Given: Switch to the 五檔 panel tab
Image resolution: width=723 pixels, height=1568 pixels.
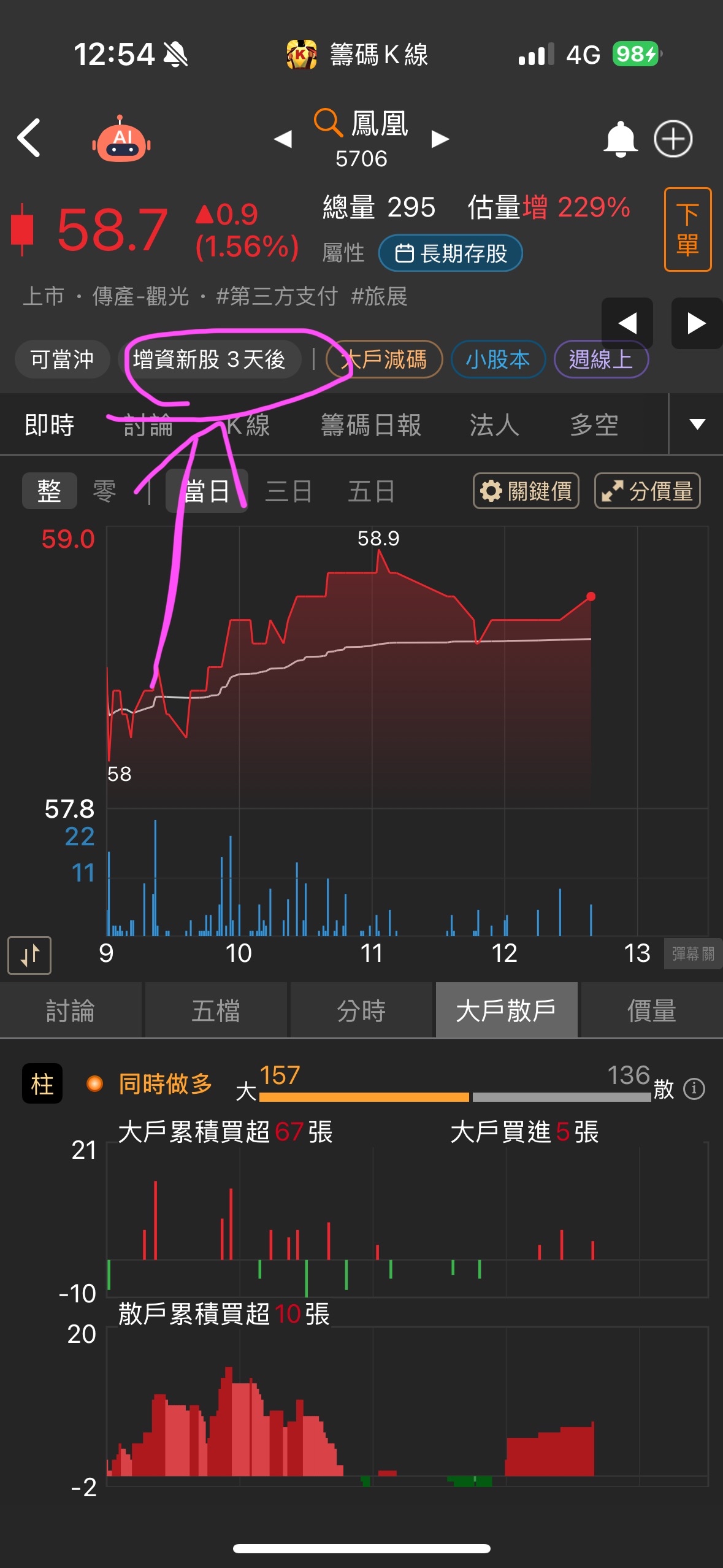Looking at the screenshot, I should point(215,1010).
